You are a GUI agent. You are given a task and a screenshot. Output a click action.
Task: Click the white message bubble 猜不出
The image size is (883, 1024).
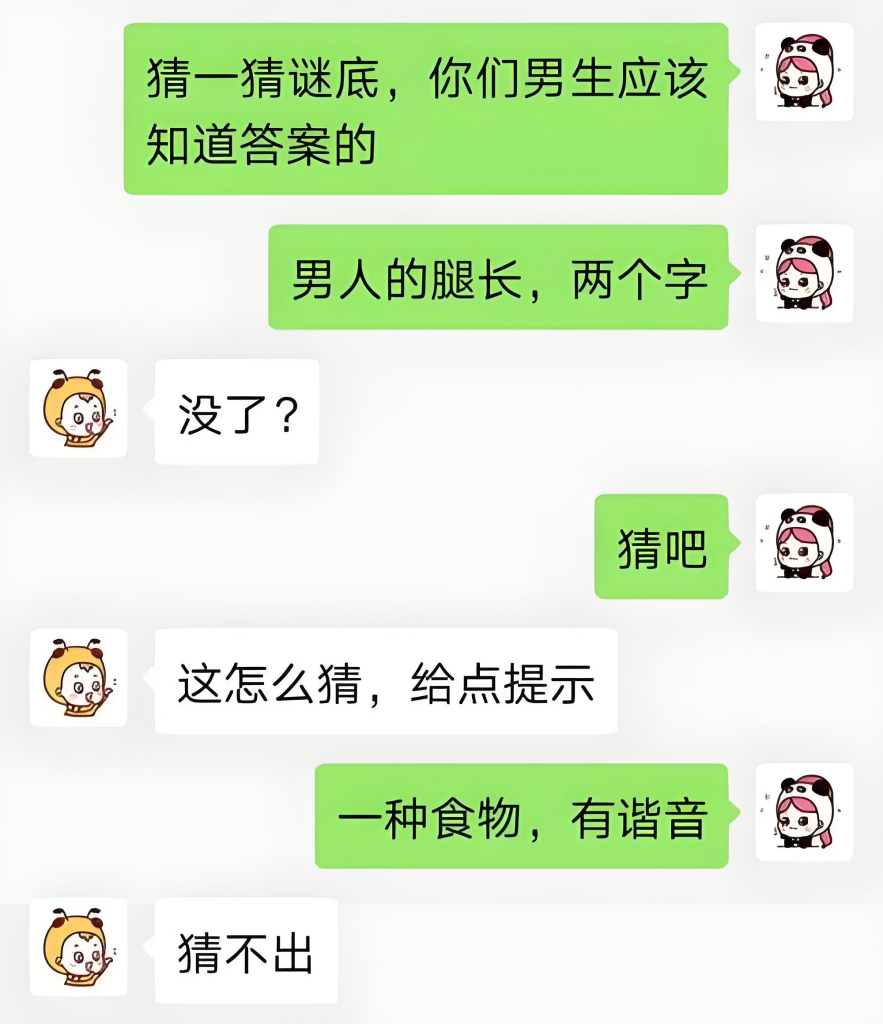(x=245, y=950)
